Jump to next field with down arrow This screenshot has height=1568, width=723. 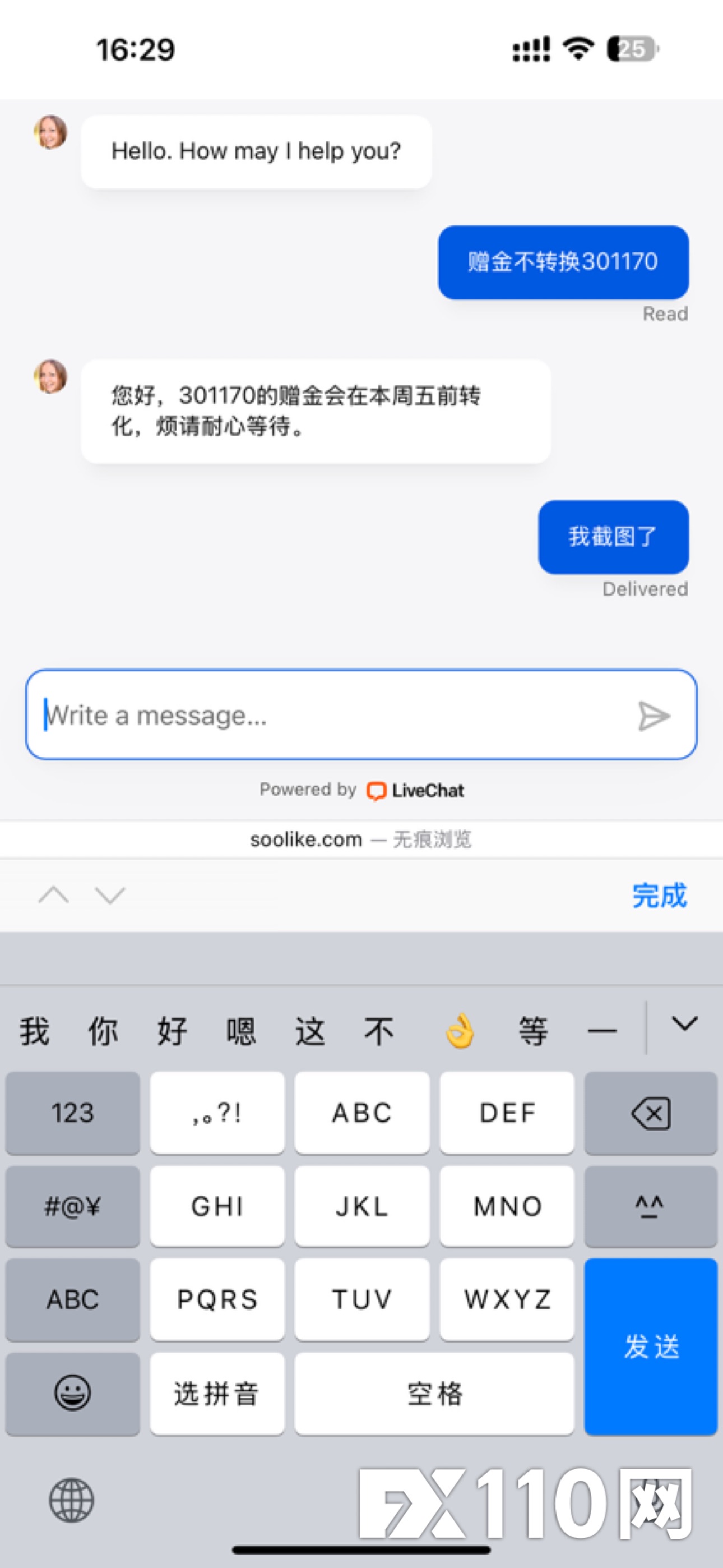[110, 895]
